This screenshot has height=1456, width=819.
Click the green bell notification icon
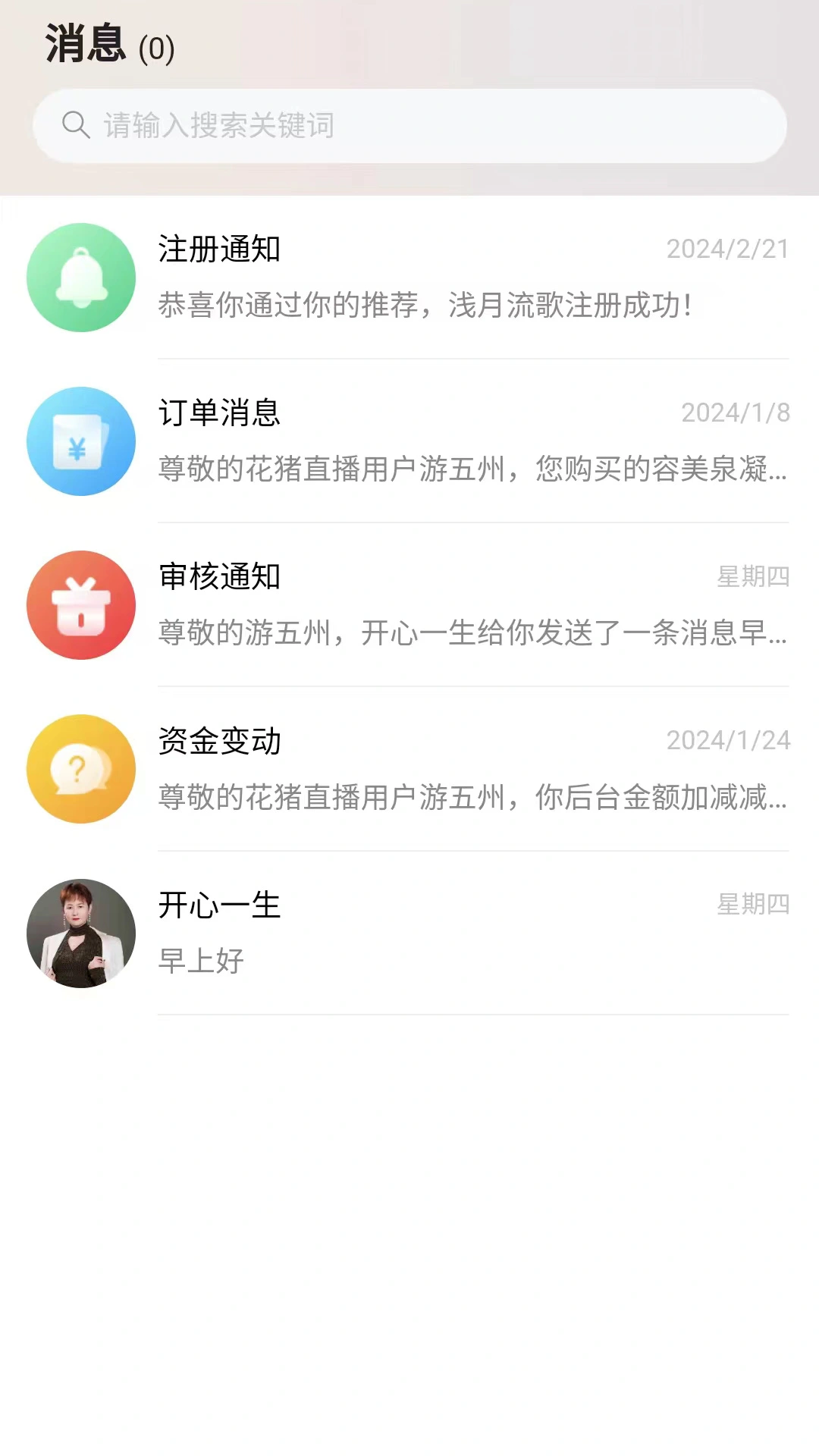tap(81, 278)
